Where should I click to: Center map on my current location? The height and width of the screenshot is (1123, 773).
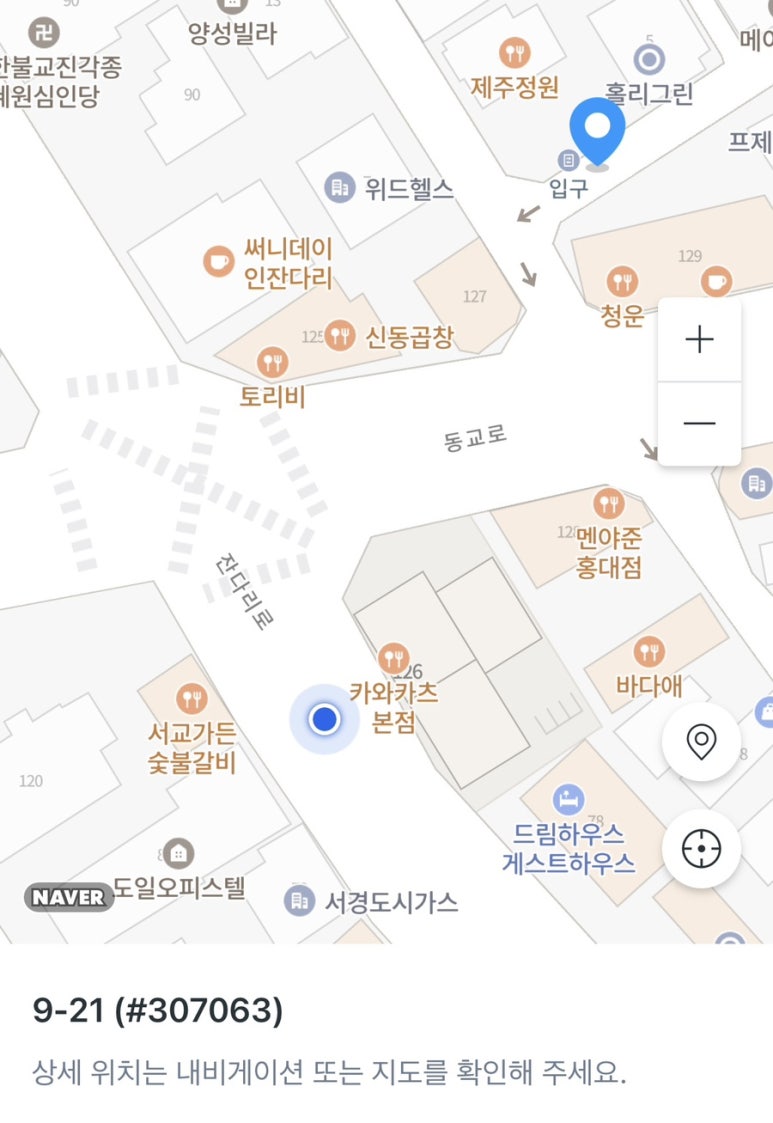point(701,849)
